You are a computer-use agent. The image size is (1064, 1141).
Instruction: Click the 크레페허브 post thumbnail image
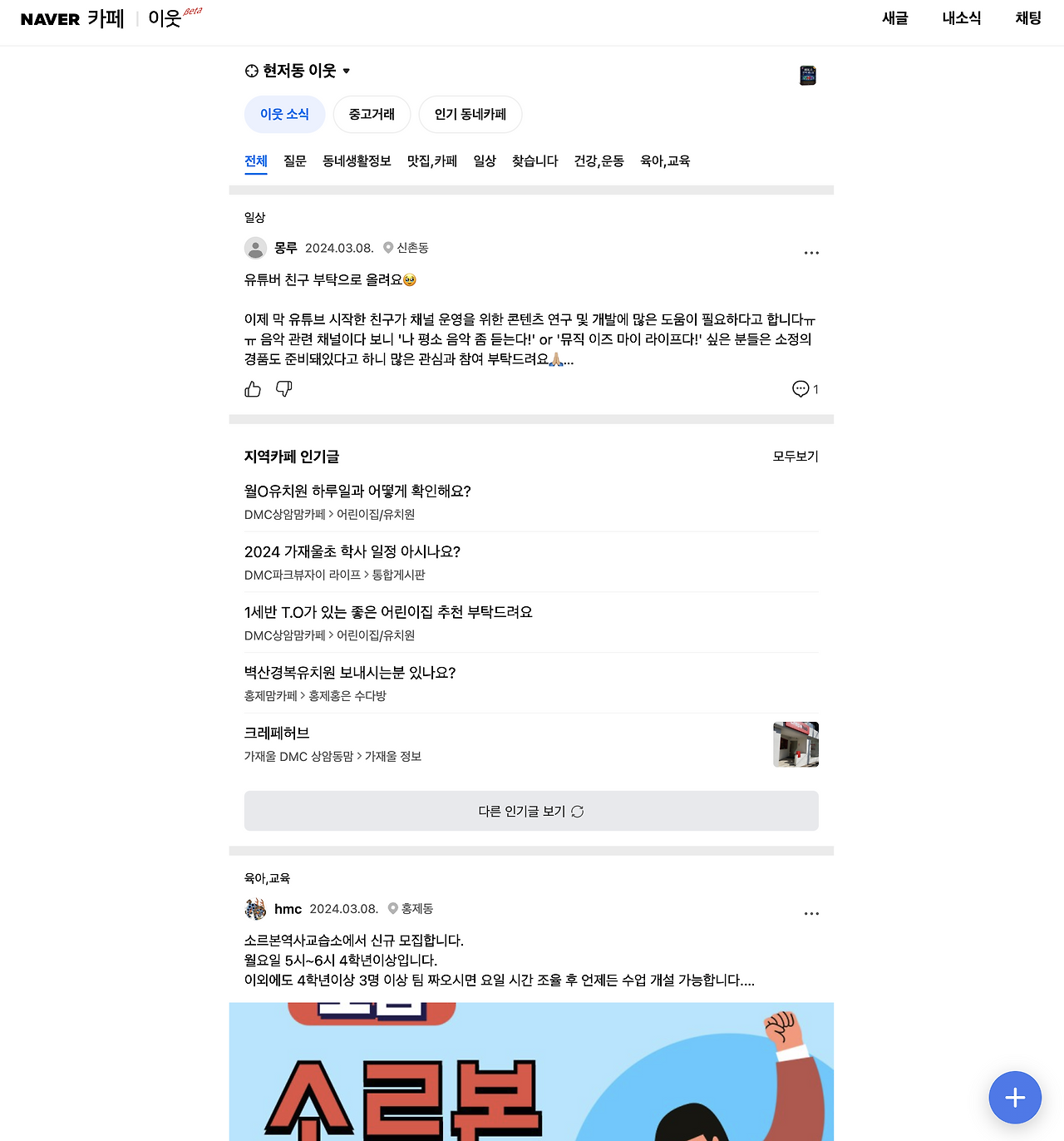coord(796,744)
